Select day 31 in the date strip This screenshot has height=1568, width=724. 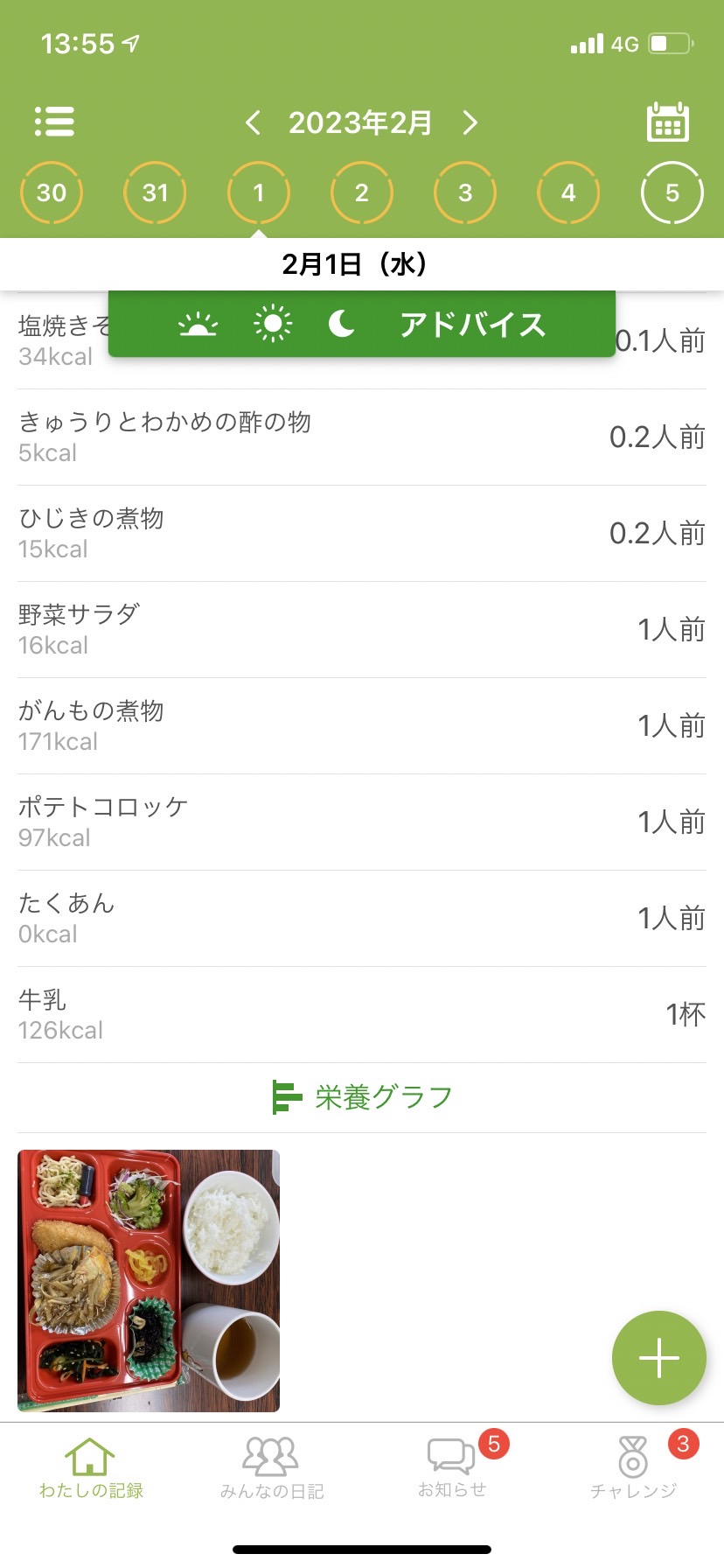pos(155,192)
